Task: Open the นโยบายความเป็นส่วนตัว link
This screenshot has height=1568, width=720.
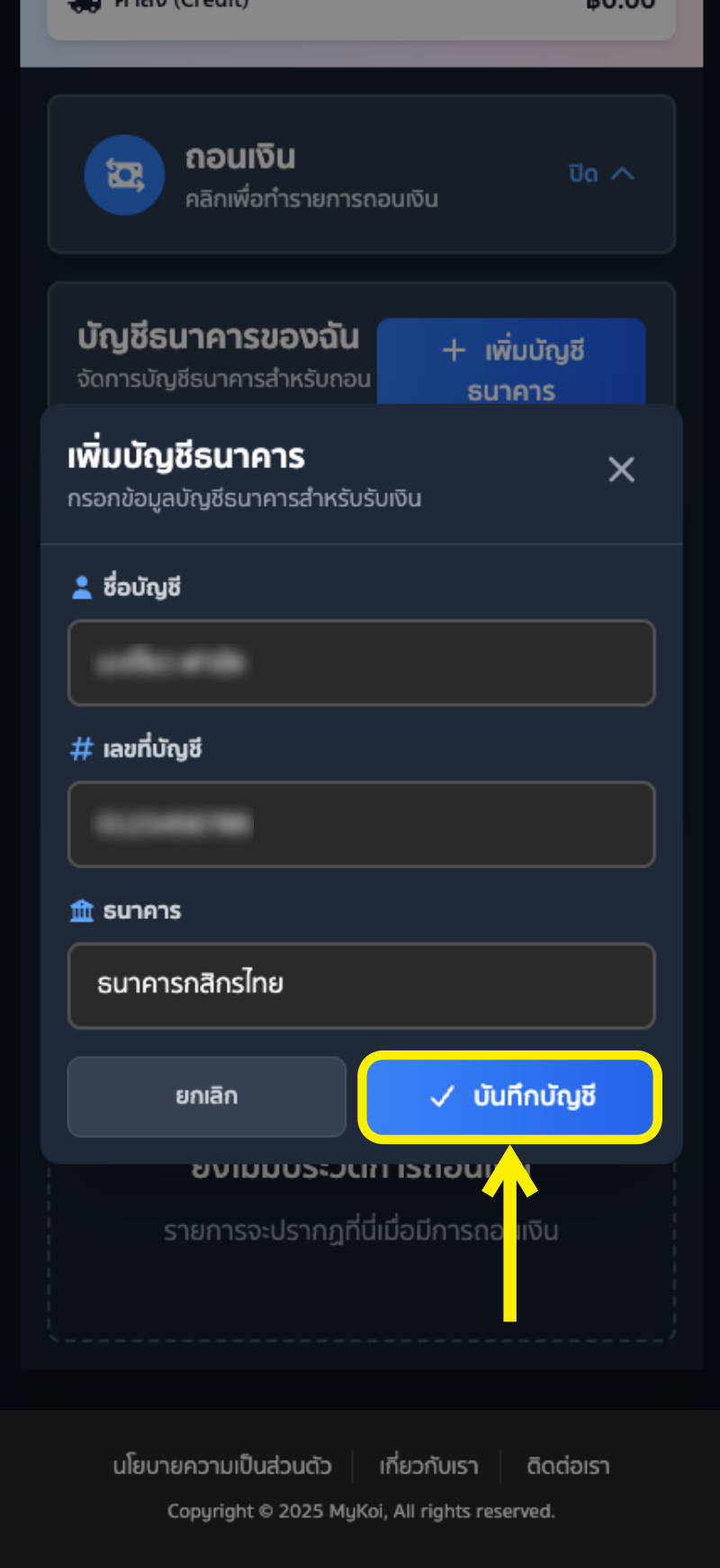Action: click(x=222, y=1466)
